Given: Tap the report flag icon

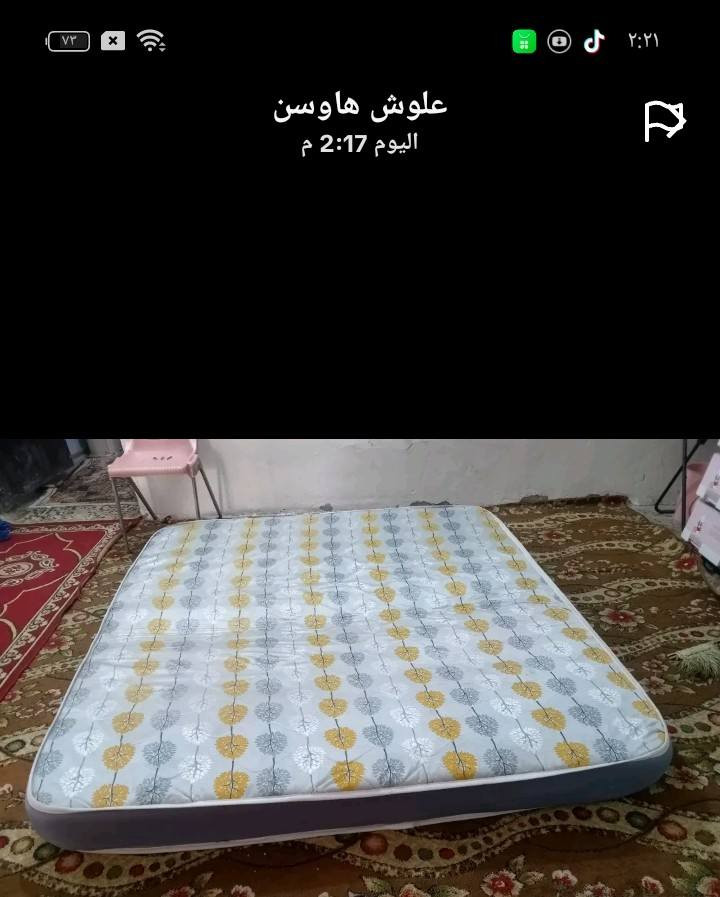Looking at the screenshot, I should coord(664,121).
